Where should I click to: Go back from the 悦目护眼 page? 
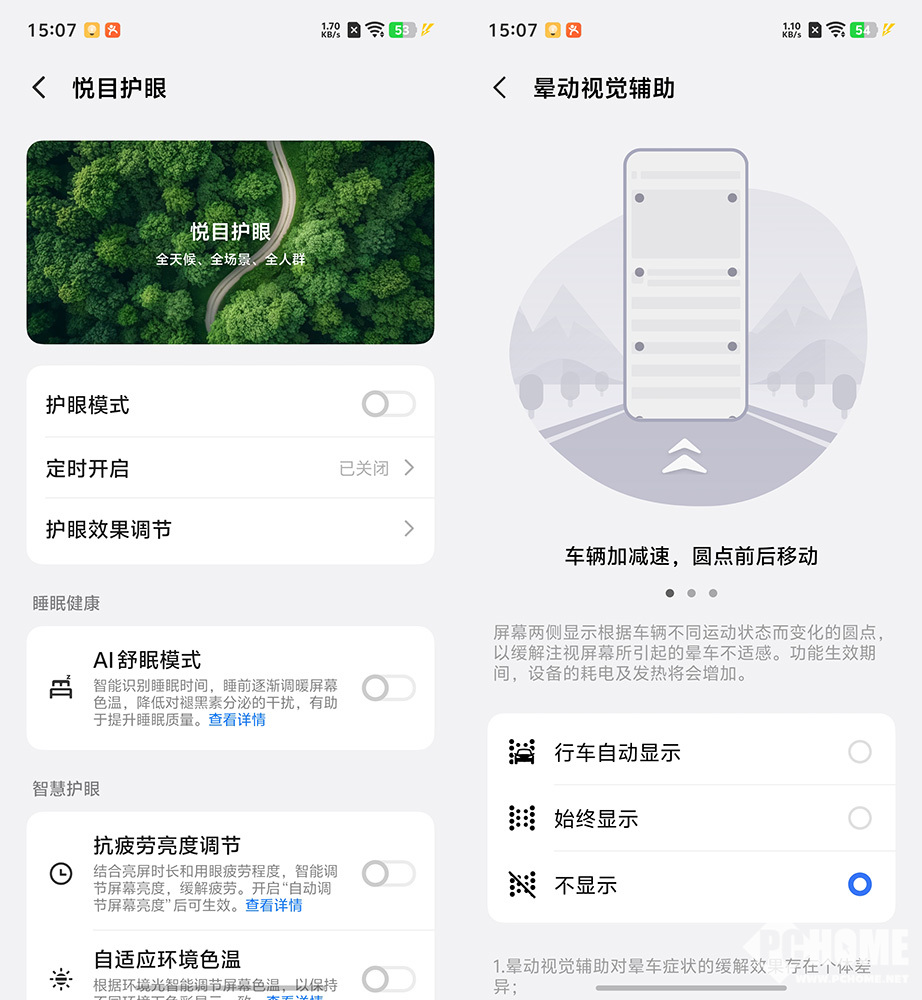pyautogui.click(x=39, y=88)
